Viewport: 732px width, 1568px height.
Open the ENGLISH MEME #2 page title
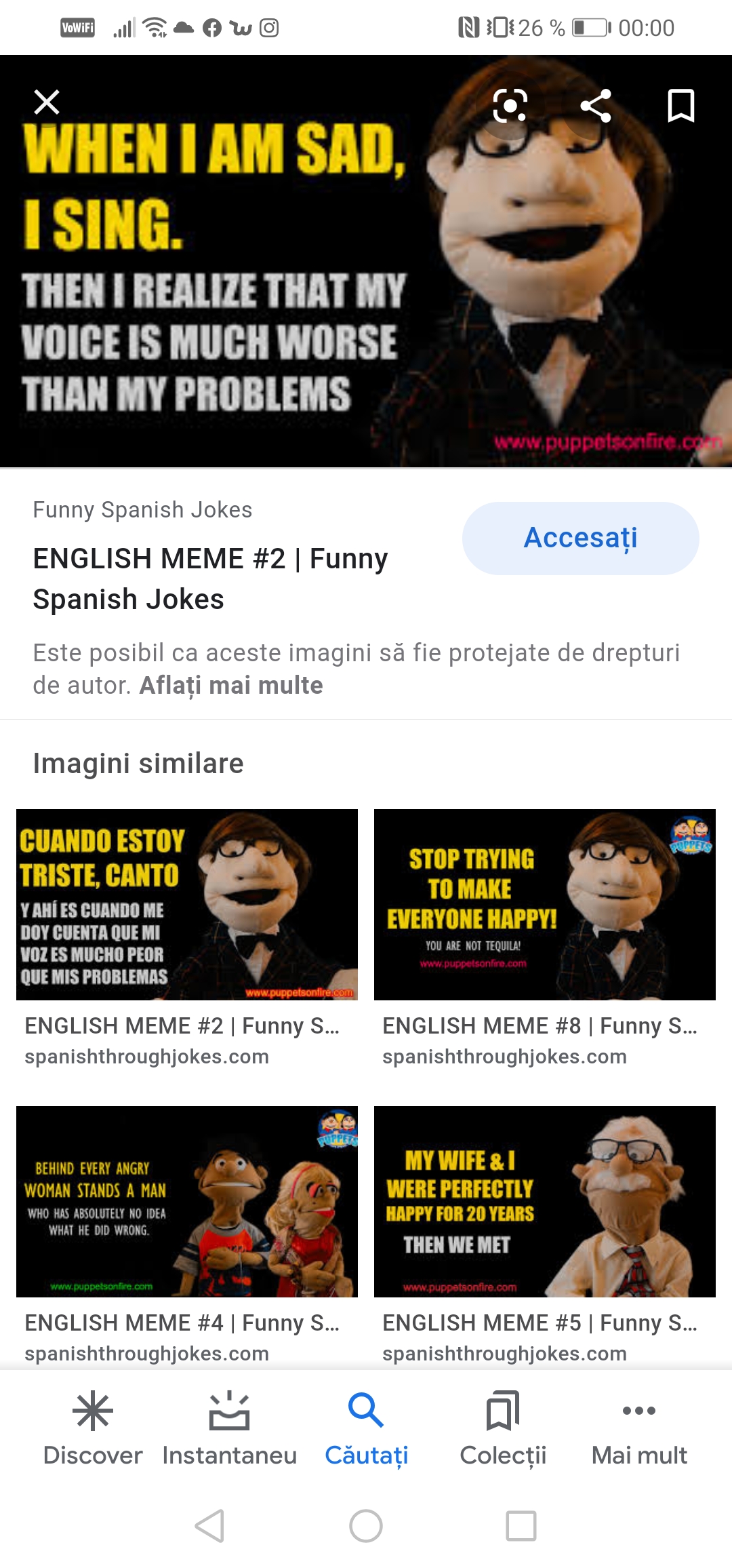click(210, 579)
